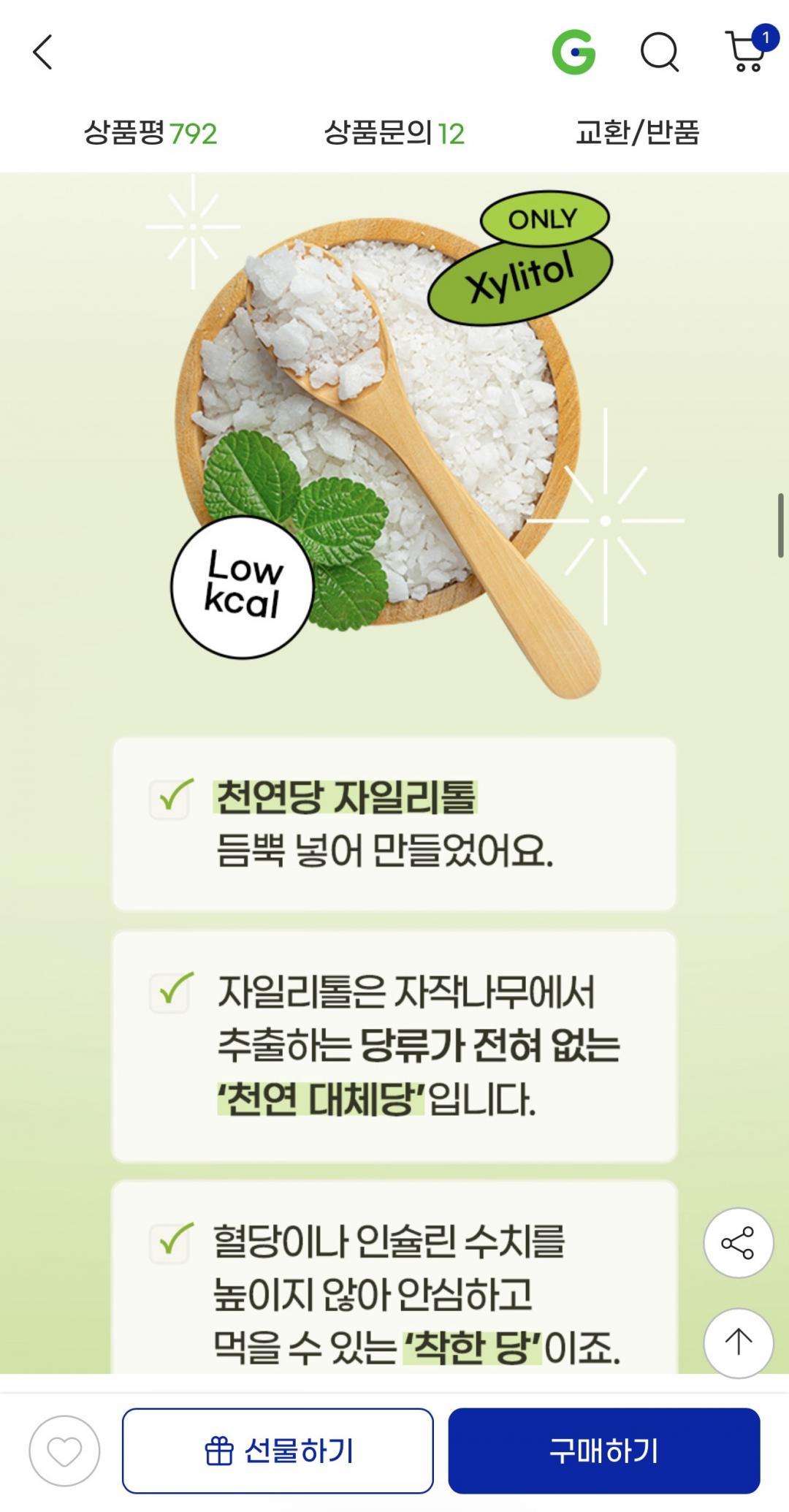
Task: Tap the 선물하기 gift button
Action: [278, 1451]
